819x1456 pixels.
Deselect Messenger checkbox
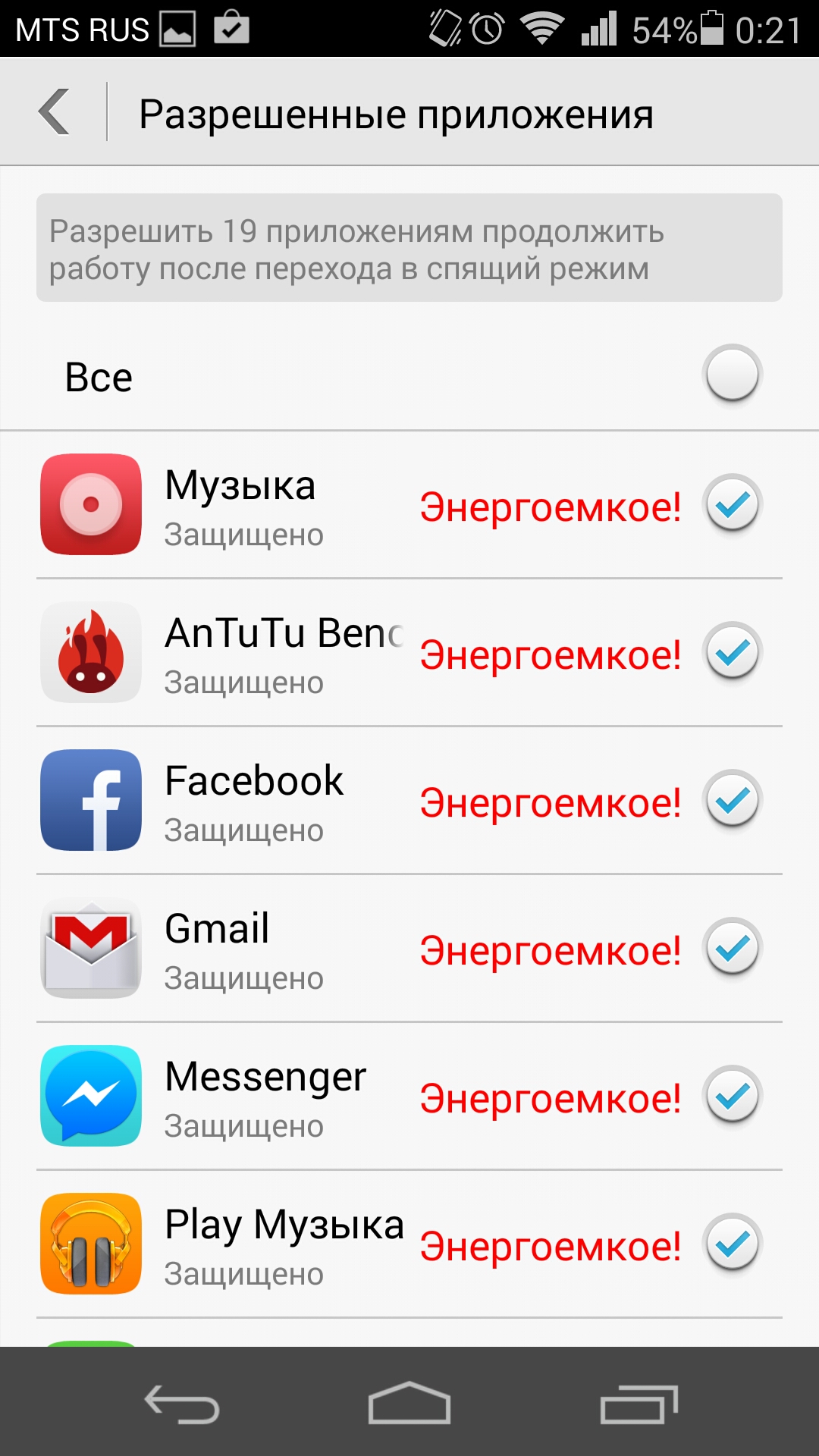732,1095
